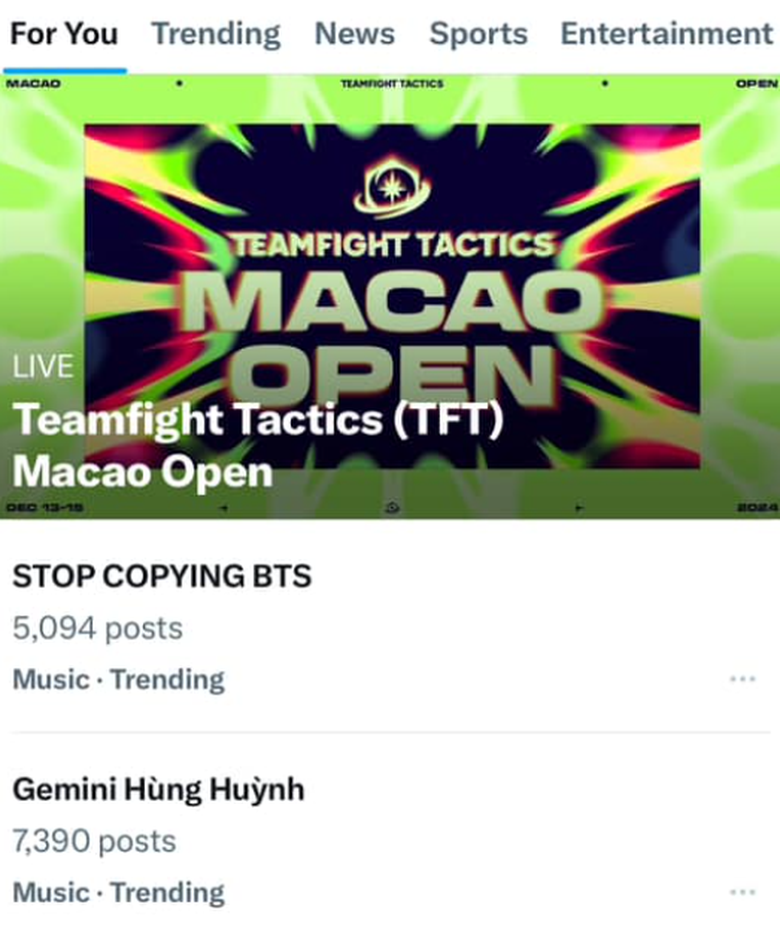
Task: Show more options for Gemini Hùng Huỳnh
Action: point(742,892)
